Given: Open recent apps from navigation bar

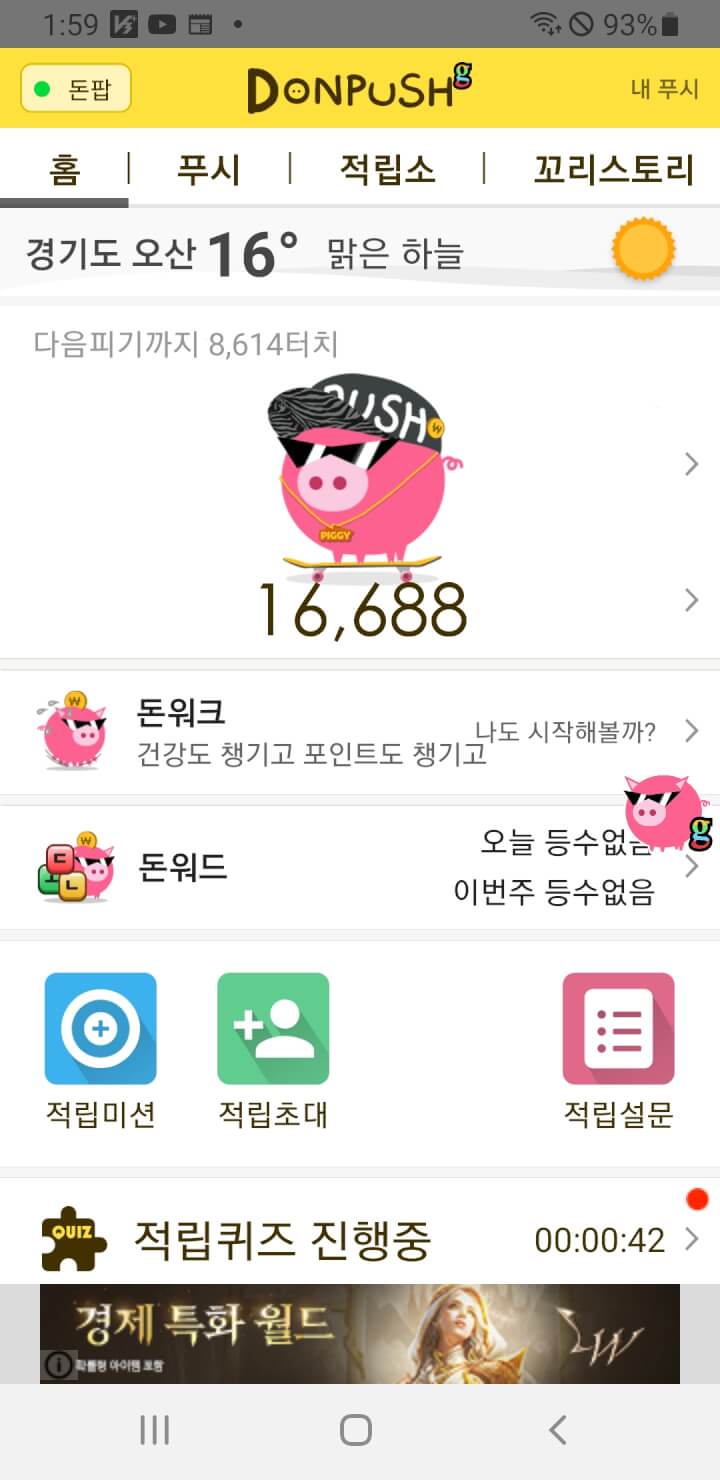Looking at the screenshot, I should (154, 1430).
